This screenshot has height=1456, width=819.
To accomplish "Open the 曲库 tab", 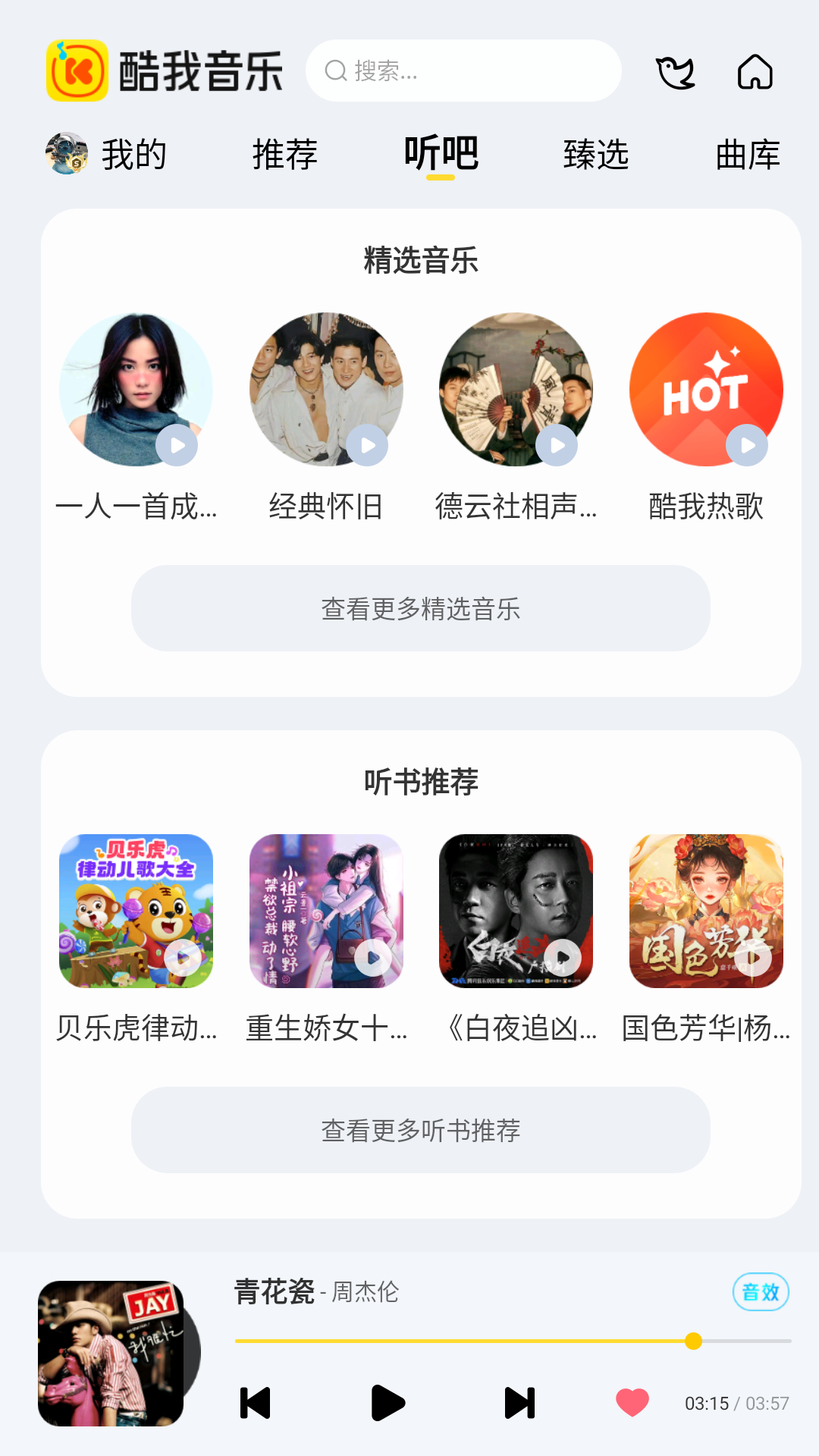I will click(746, 154).
